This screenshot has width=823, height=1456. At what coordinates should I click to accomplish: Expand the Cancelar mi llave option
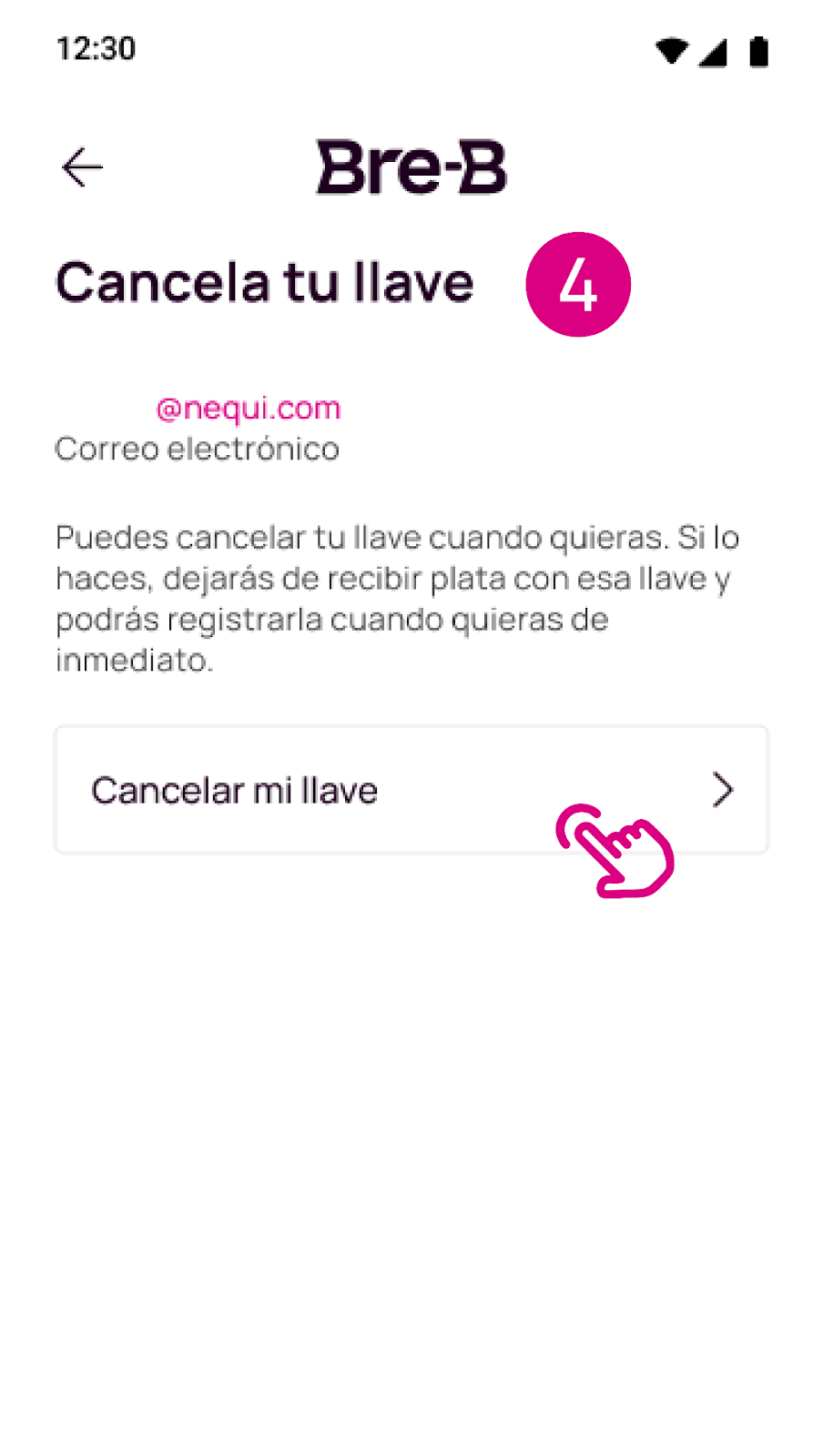coord(411,789)
